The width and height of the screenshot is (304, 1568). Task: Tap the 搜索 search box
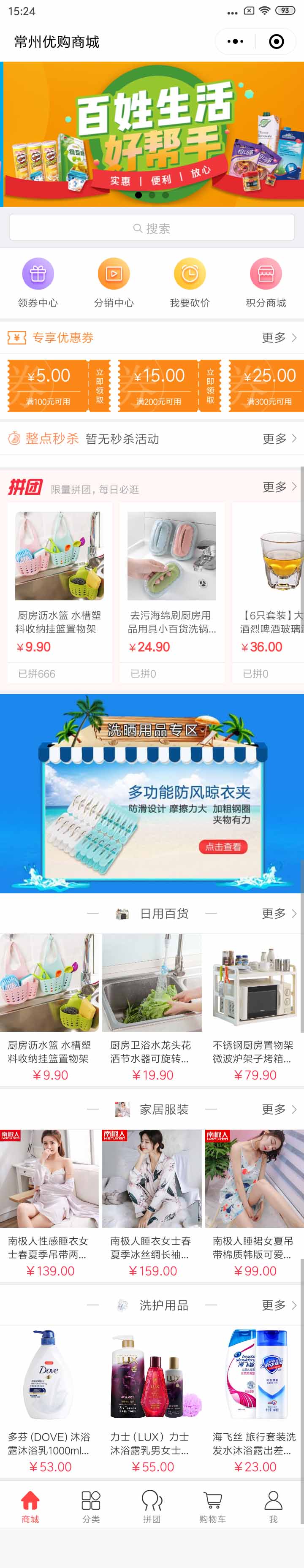pyautogui.click(x=152, y=228)
